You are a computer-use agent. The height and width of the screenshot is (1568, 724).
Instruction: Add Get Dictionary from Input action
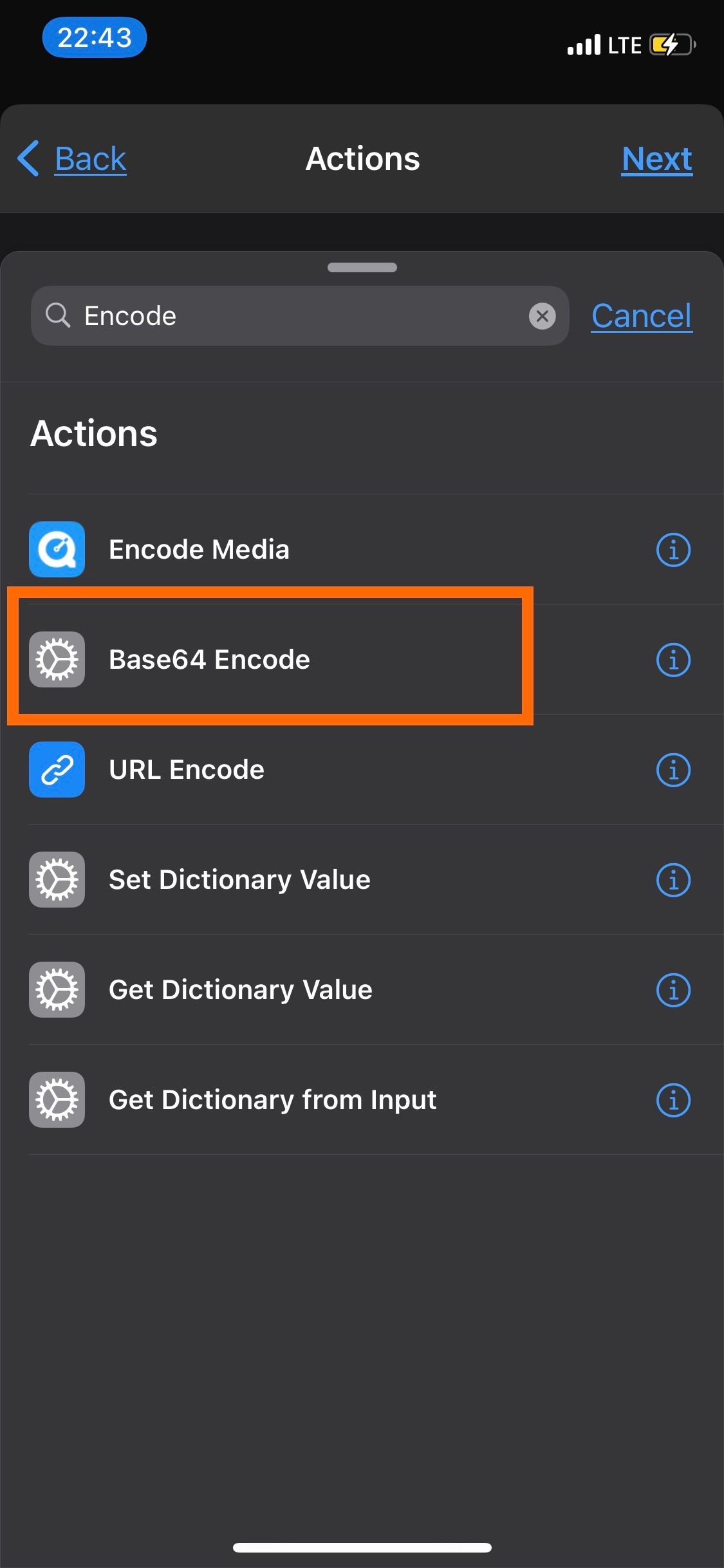[273, 1100]
